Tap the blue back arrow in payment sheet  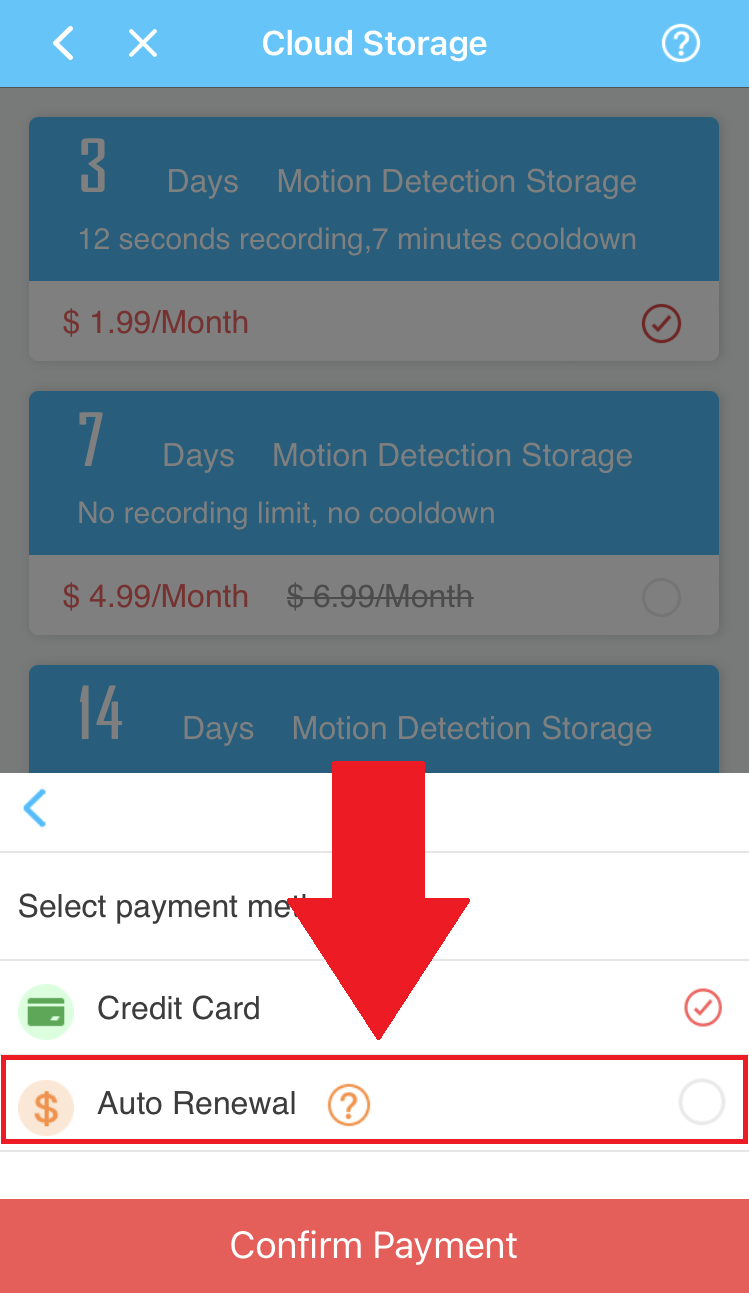click(x=35, y=808)
